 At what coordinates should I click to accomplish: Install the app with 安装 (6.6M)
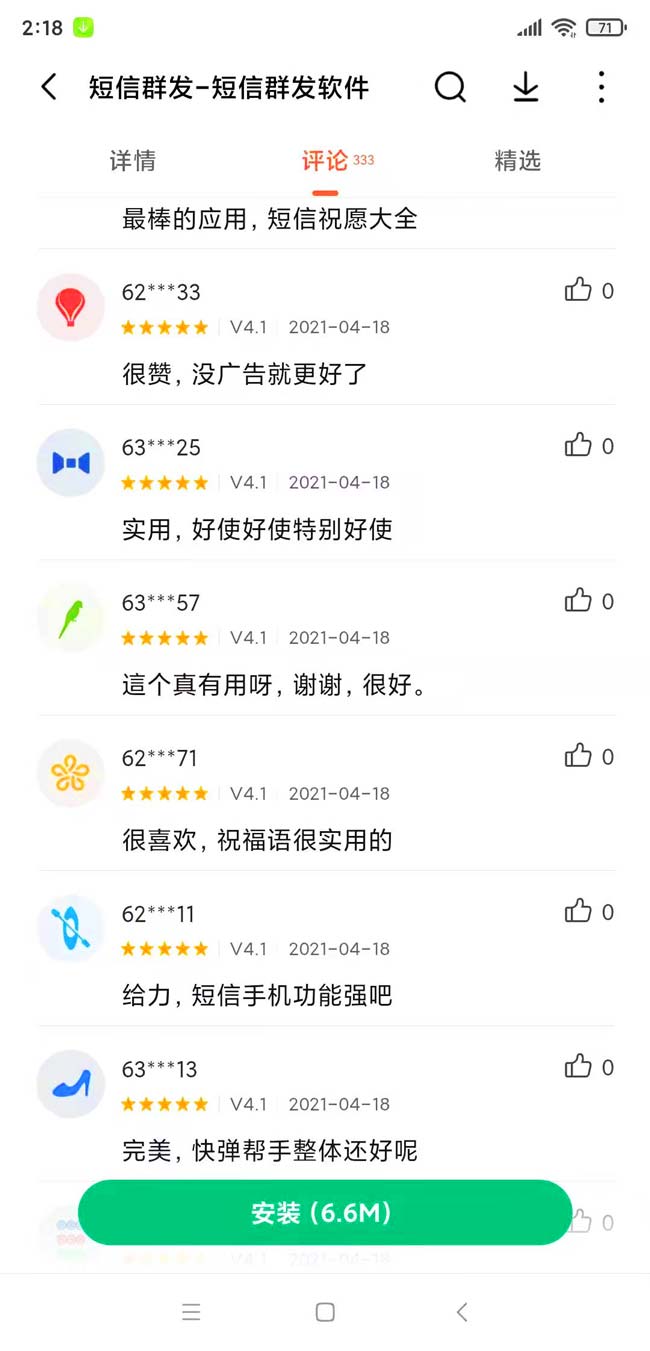[x=325, y=1213]
